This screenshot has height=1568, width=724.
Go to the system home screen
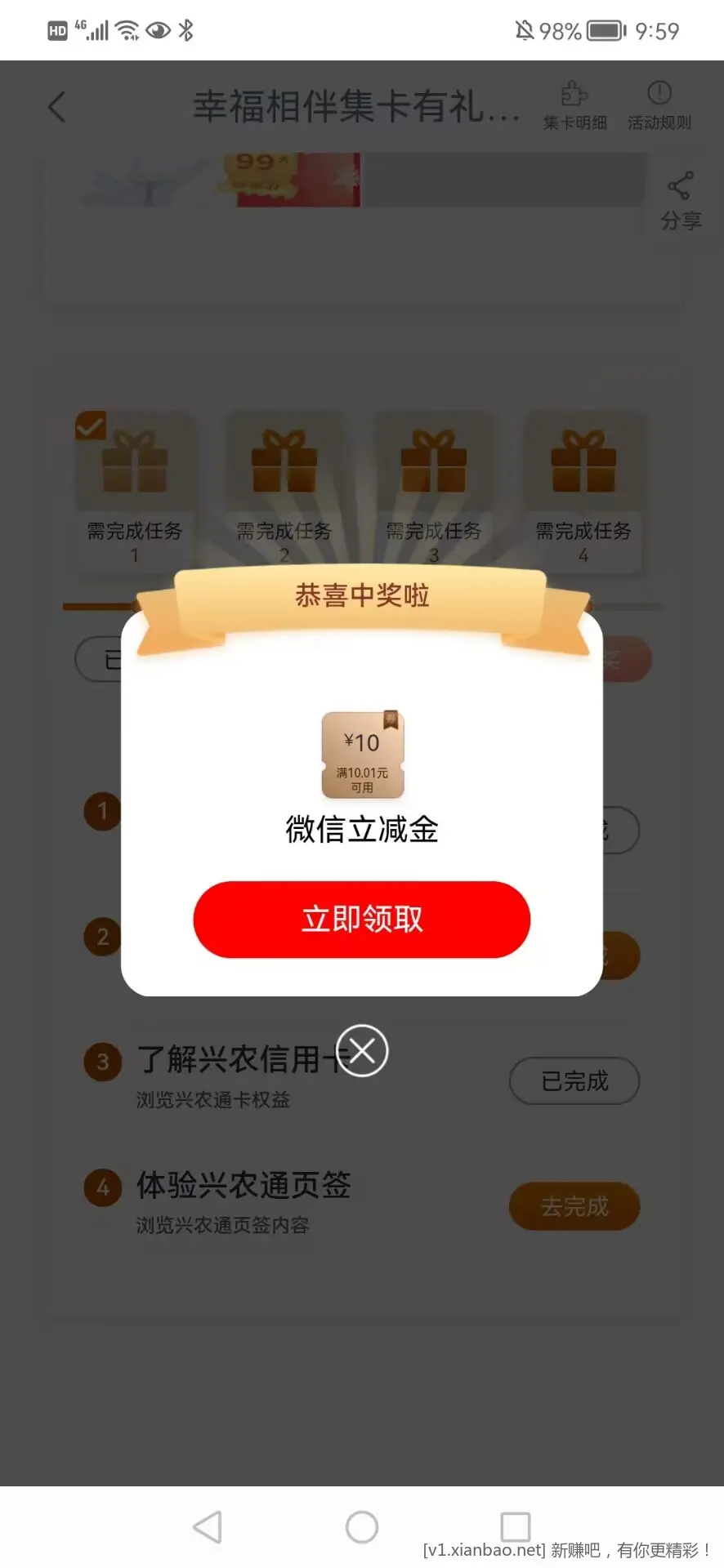click(361, 1526)
